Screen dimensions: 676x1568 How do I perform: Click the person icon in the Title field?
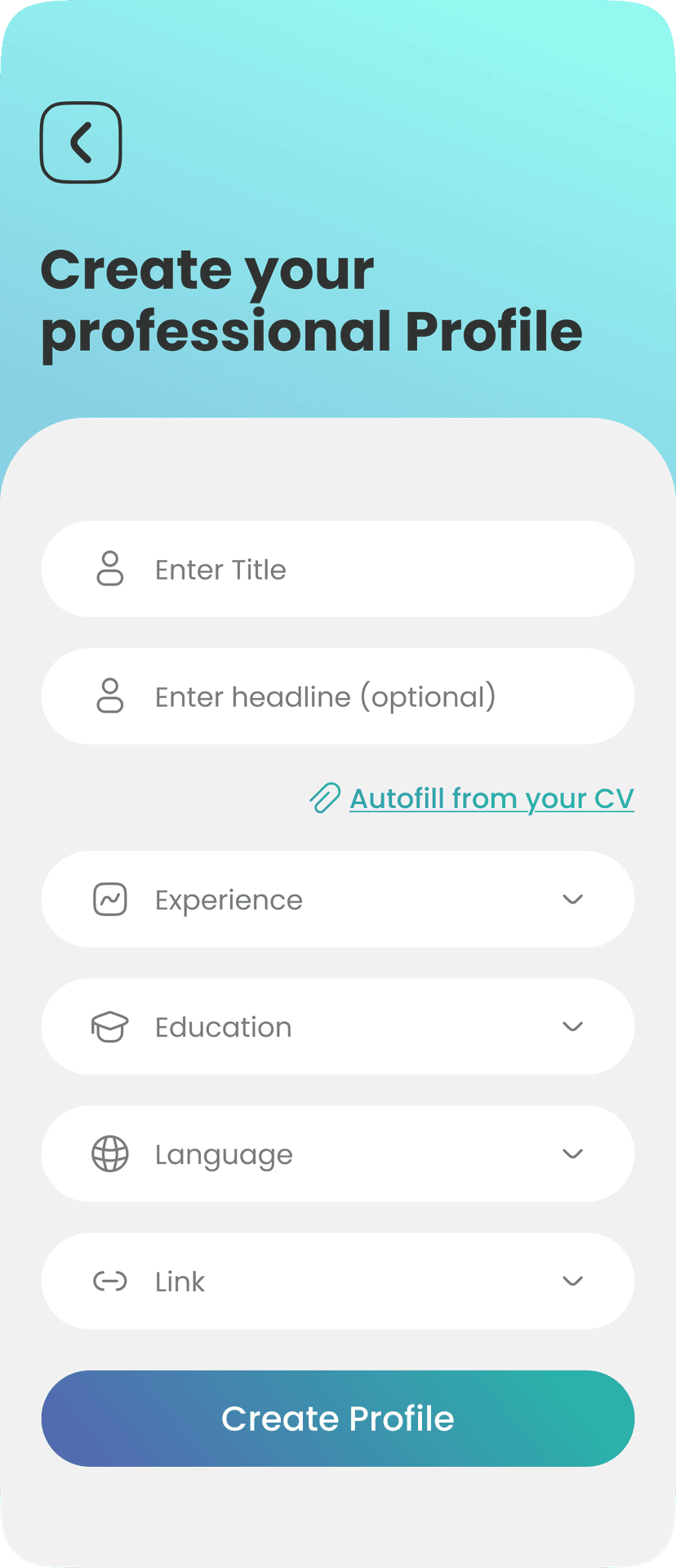pyautogui.click(x=110, y=569)
